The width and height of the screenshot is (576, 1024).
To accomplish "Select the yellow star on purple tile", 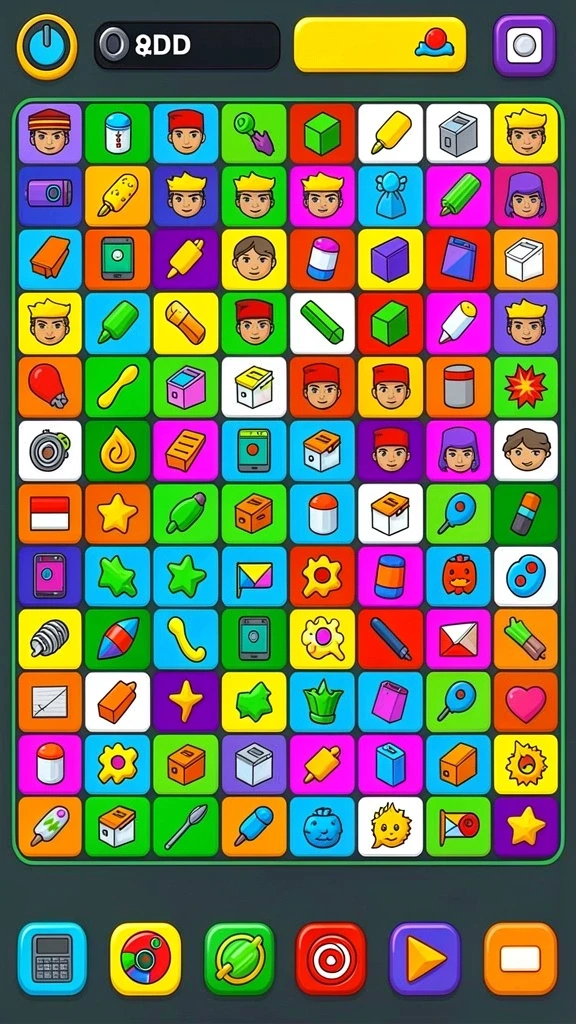I will coord(526,826).
